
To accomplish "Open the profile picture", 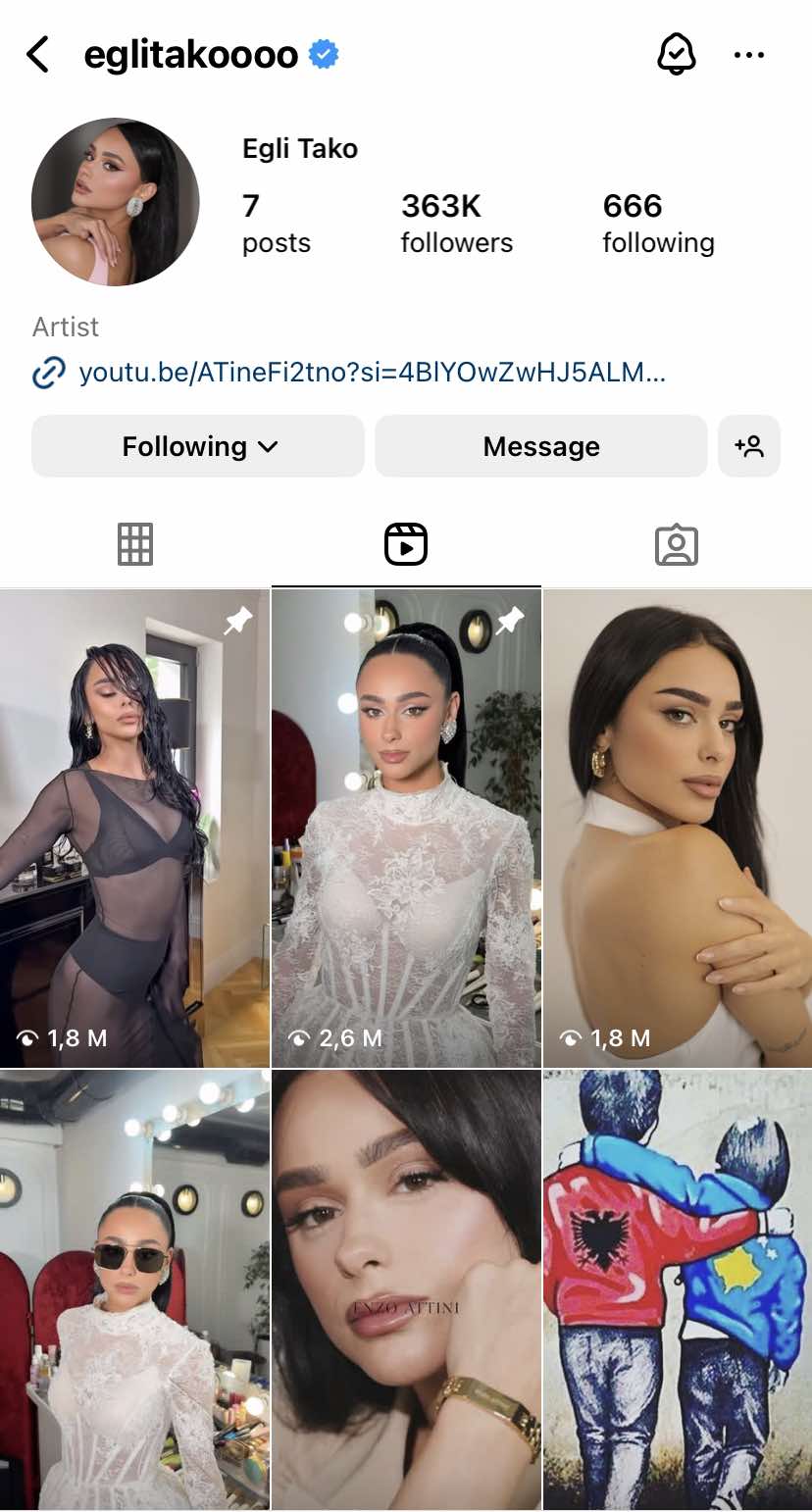I will pos(116,202).
